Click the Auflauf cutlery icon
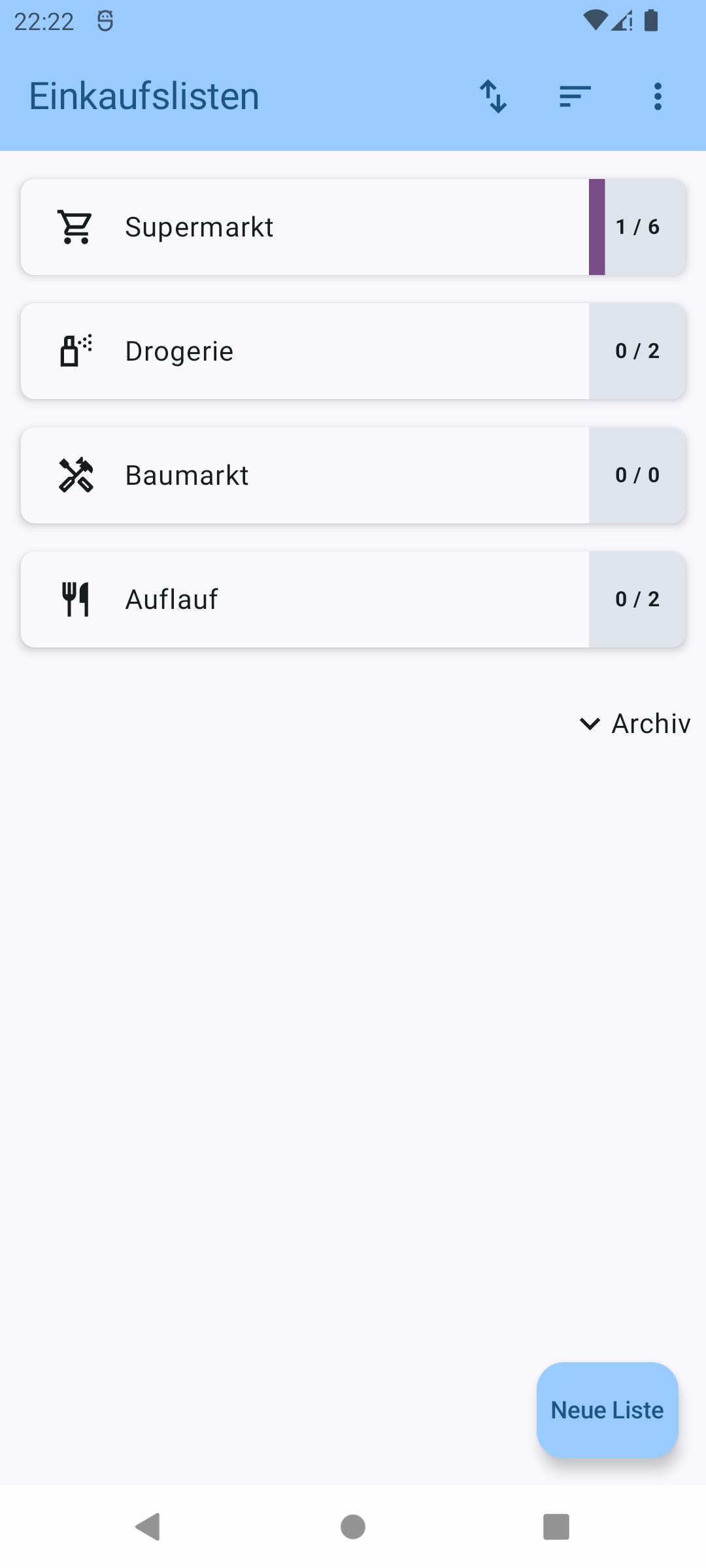Screen dimensions: 706x1568 pos(75,598)
